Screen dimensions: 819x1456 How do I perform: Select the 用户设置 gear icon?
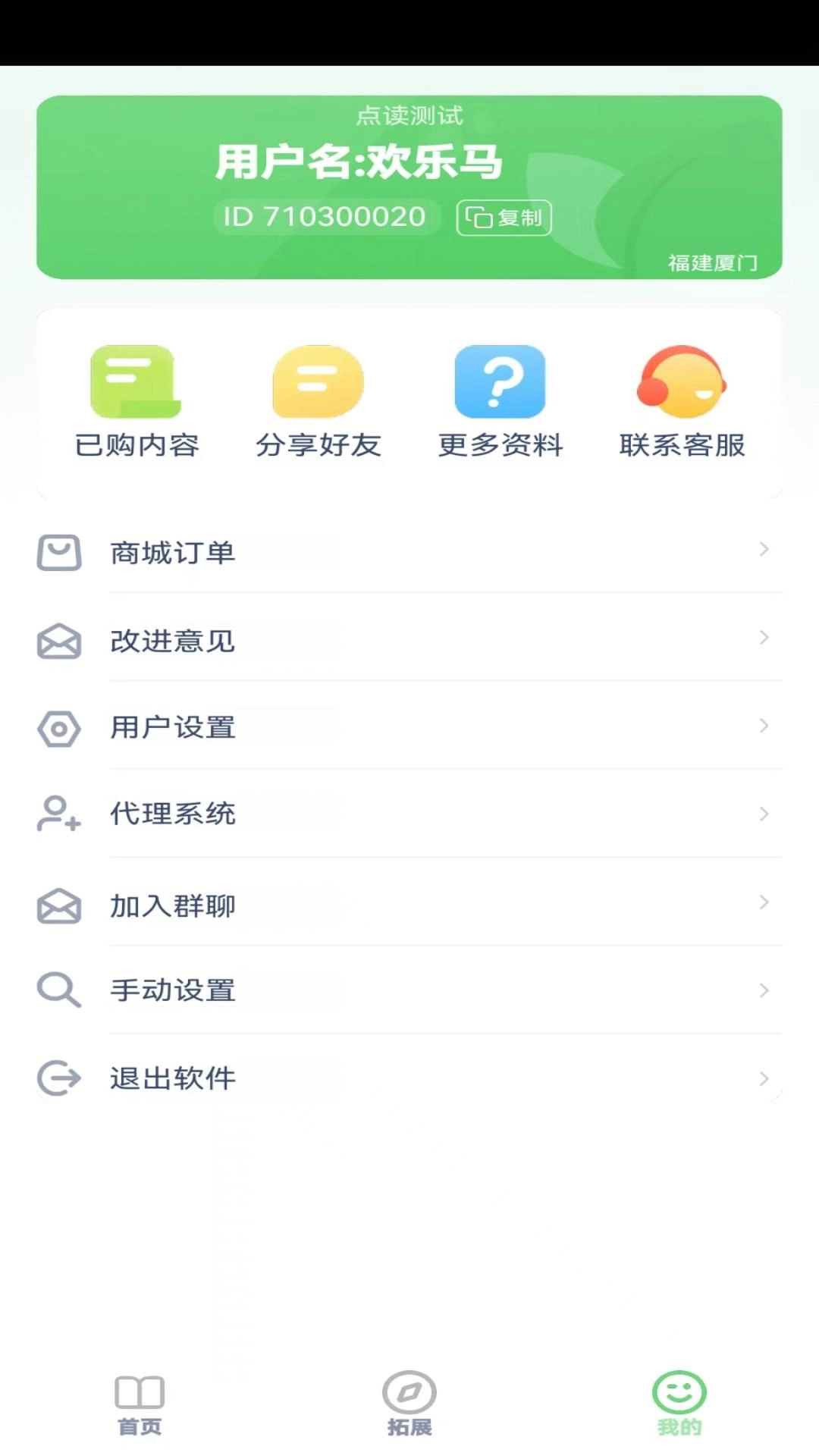click(58, 729)
